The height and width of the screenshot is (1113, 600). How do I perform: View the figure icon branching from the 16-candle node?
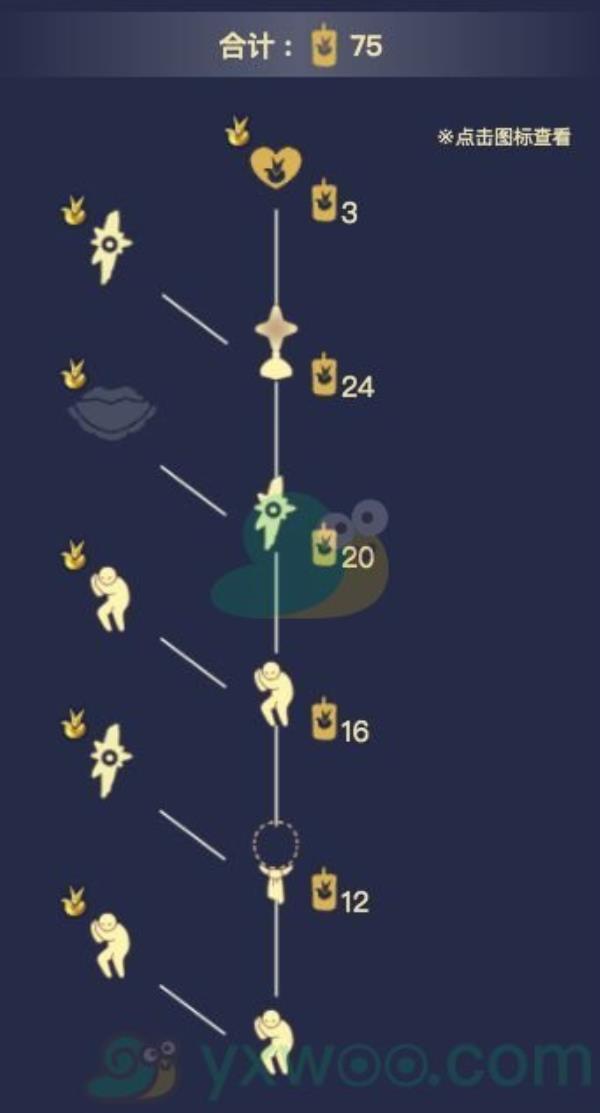point(110,600)
